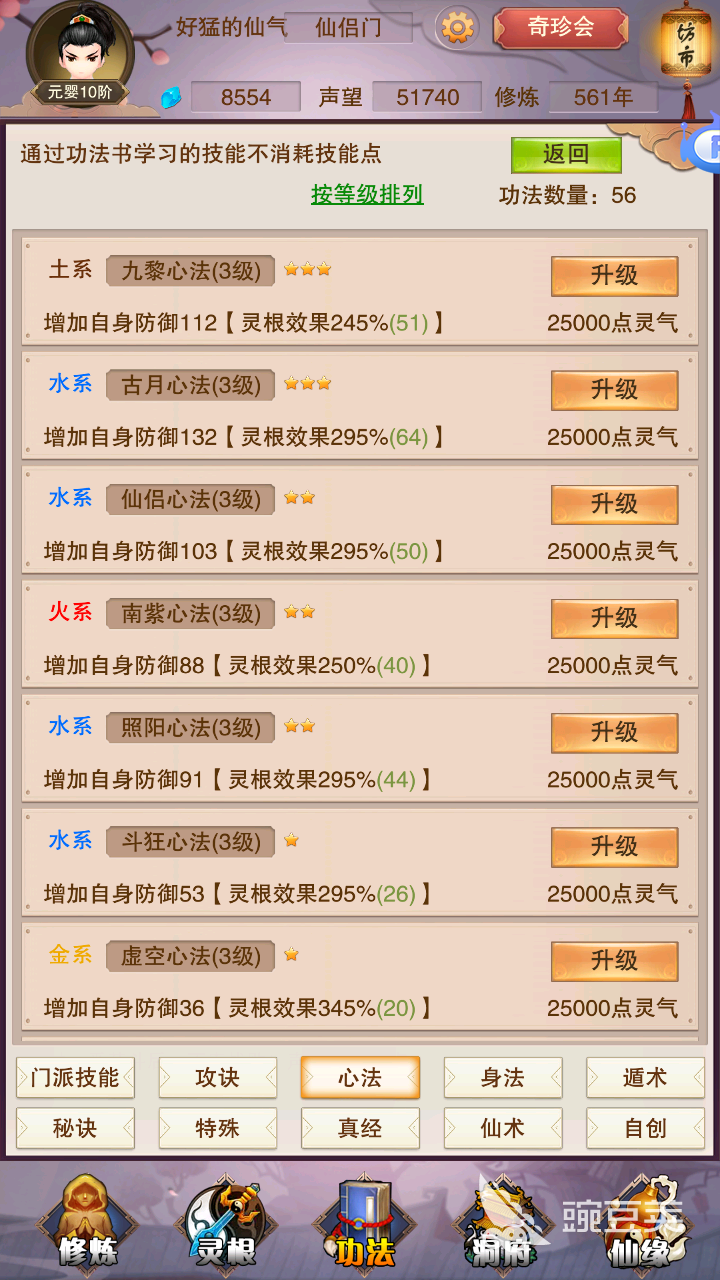Show the 仙术 category

point(502,1128)
